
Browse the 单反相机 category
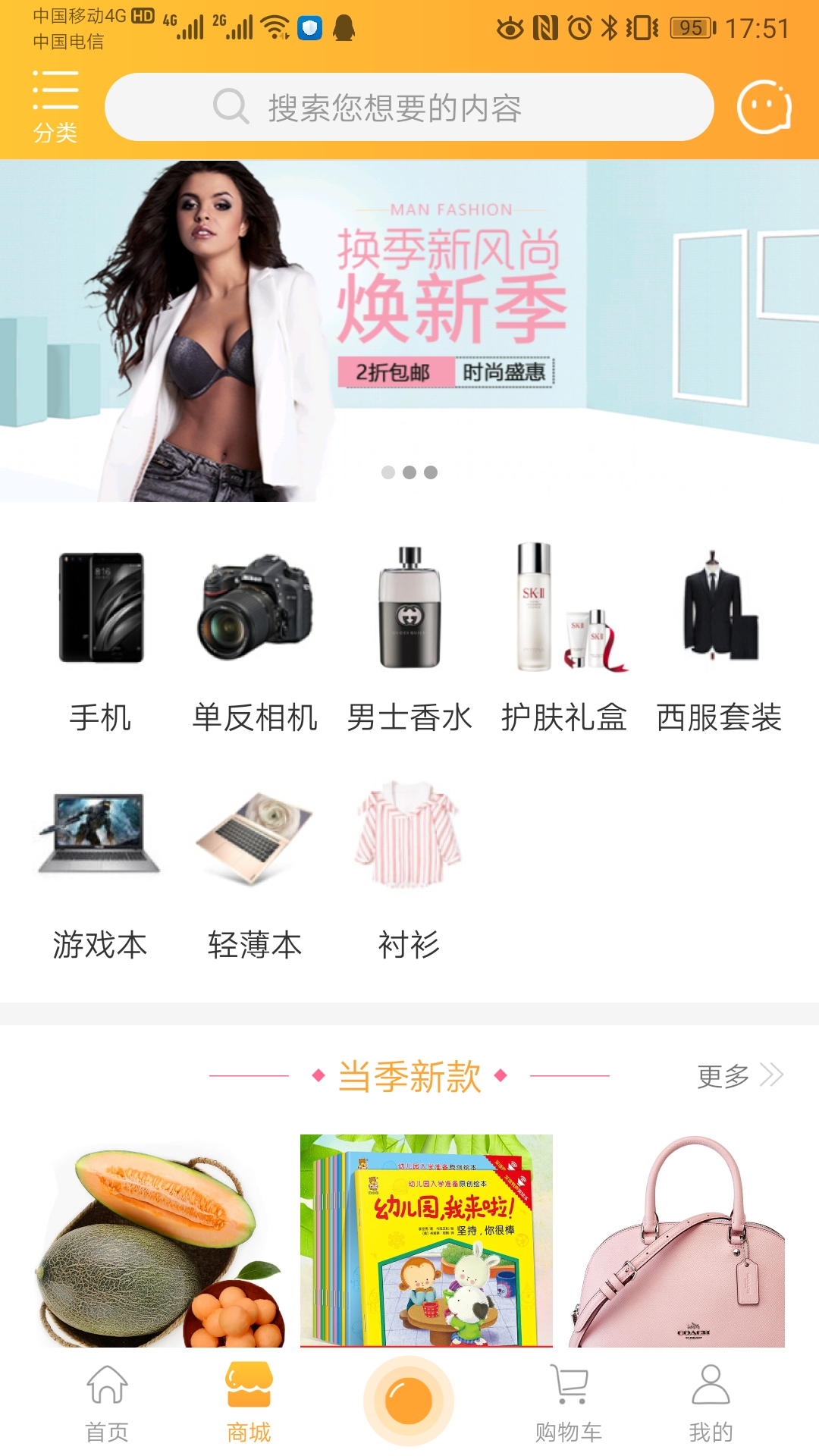point(255,637)
